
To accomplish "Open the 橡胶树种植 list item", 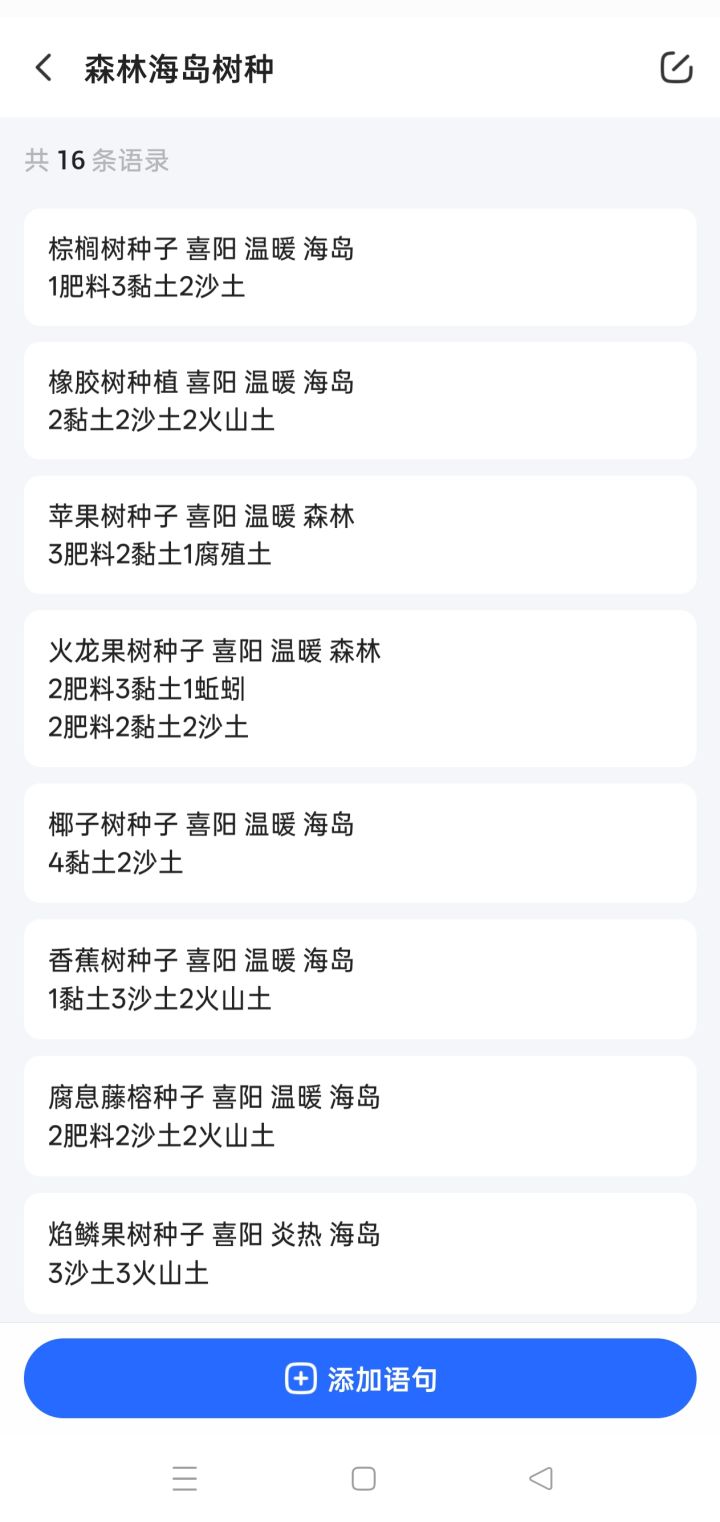I will [360, 400].
